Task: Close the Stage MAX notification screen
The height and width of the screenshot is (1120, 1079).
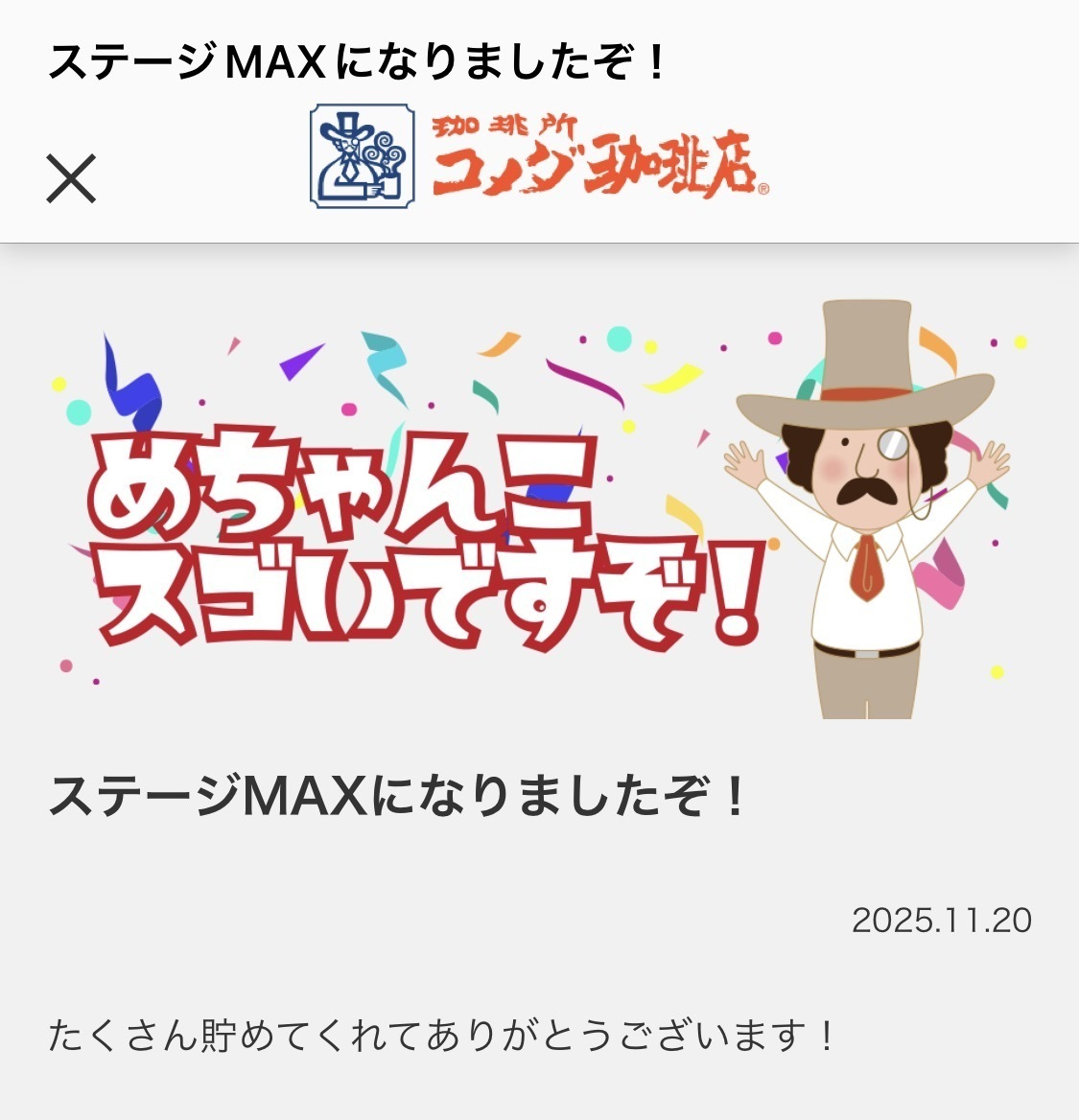Action: (x=72, y=178)
